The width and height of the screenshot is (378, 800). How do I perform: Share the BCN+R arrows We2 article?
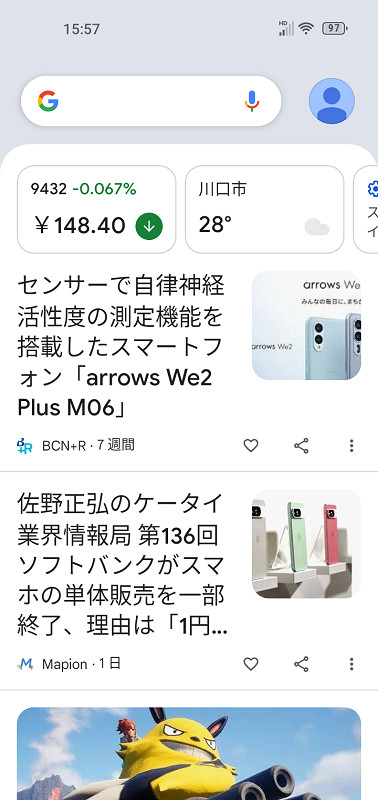coord(301,445)
